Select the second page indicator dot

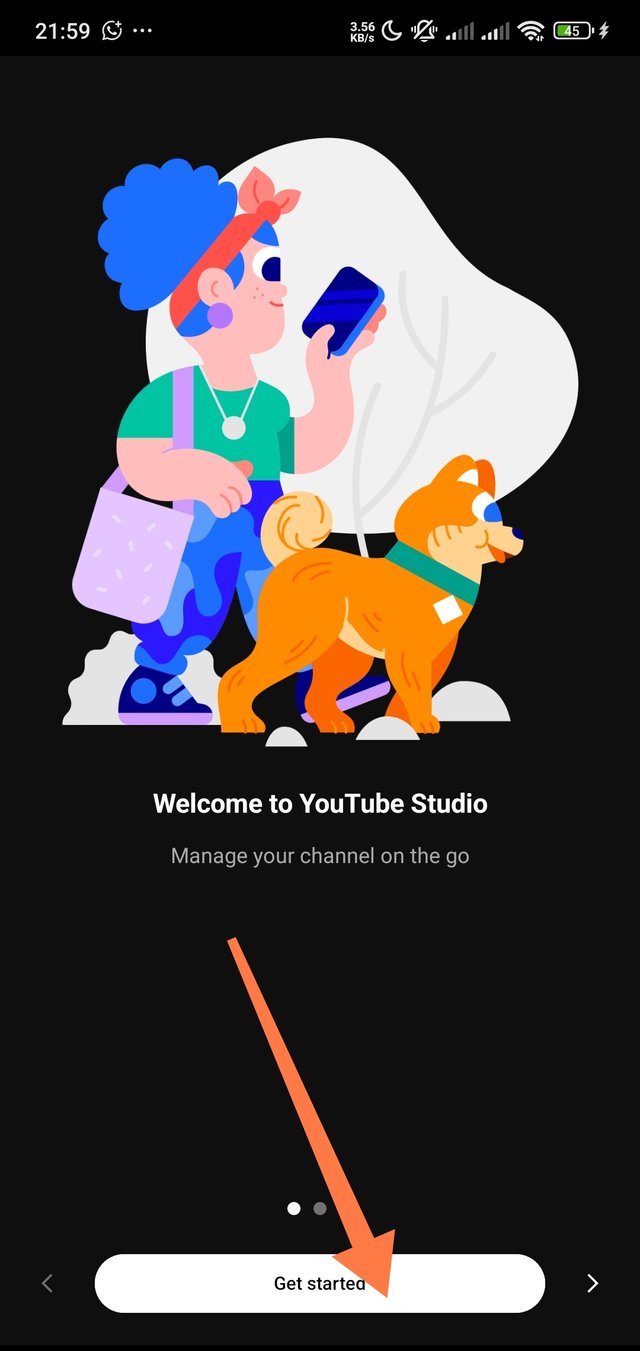click(320, 1208)
